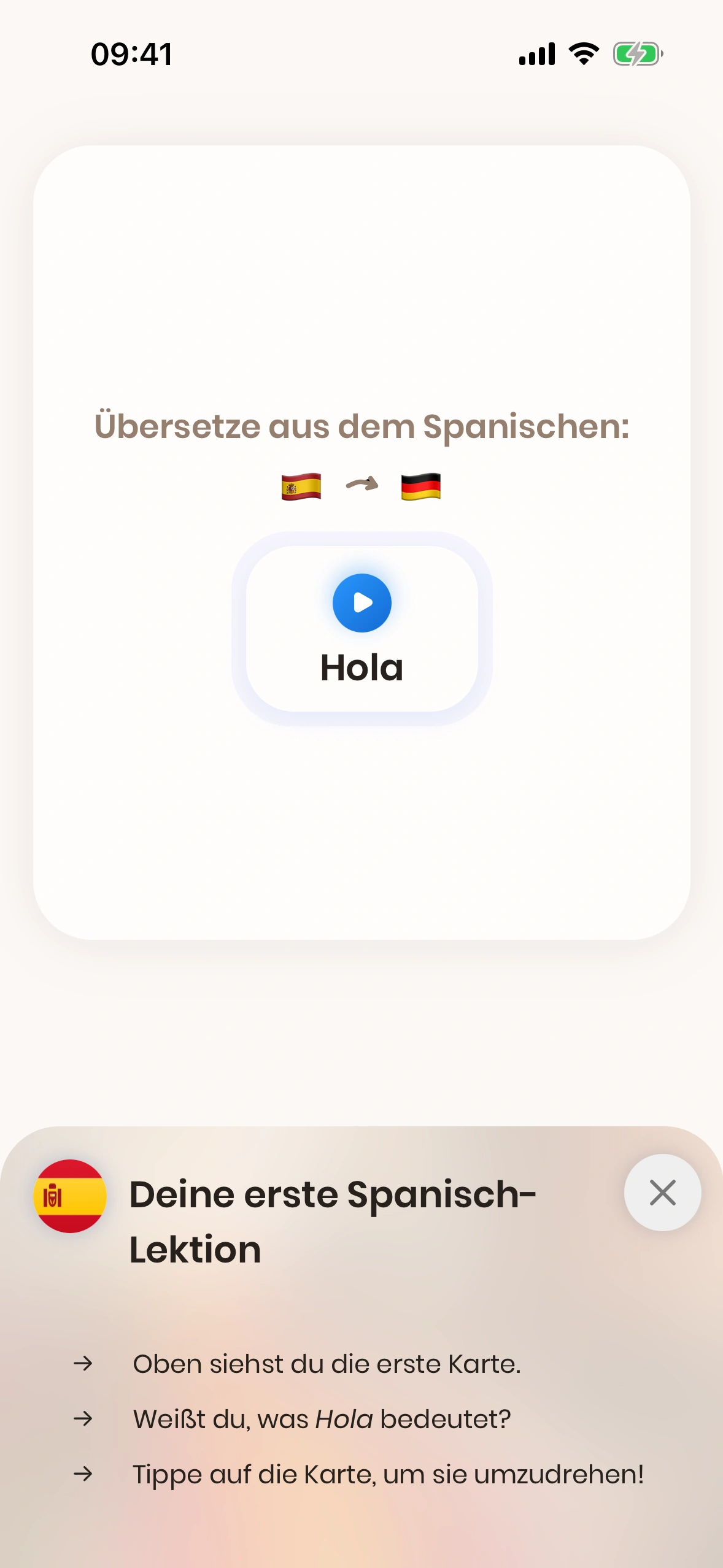
Task: Dismiss the first Spanish lesson hint panel
Action: click(662, 1193)
